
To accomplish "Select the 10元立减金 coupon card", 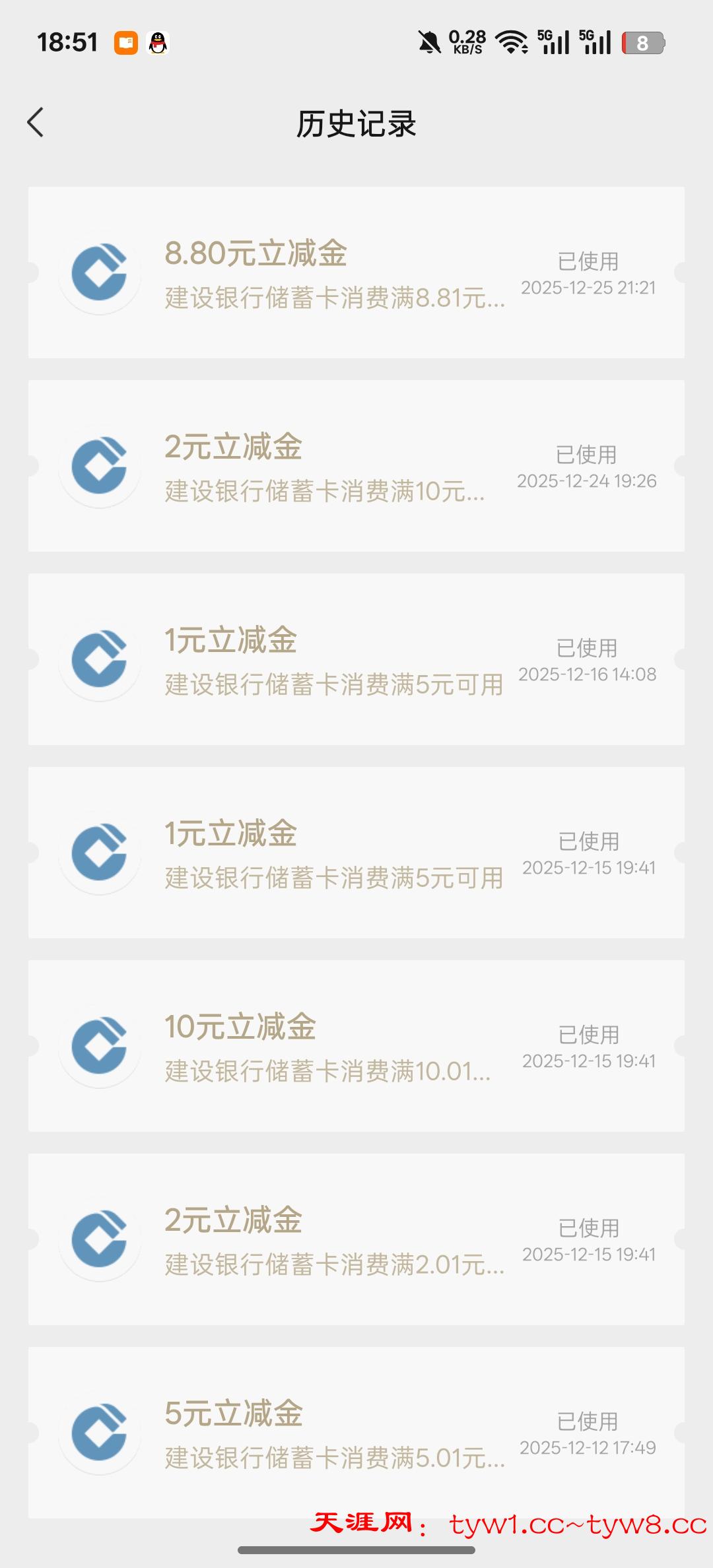I will click(x=356, y=1046).
